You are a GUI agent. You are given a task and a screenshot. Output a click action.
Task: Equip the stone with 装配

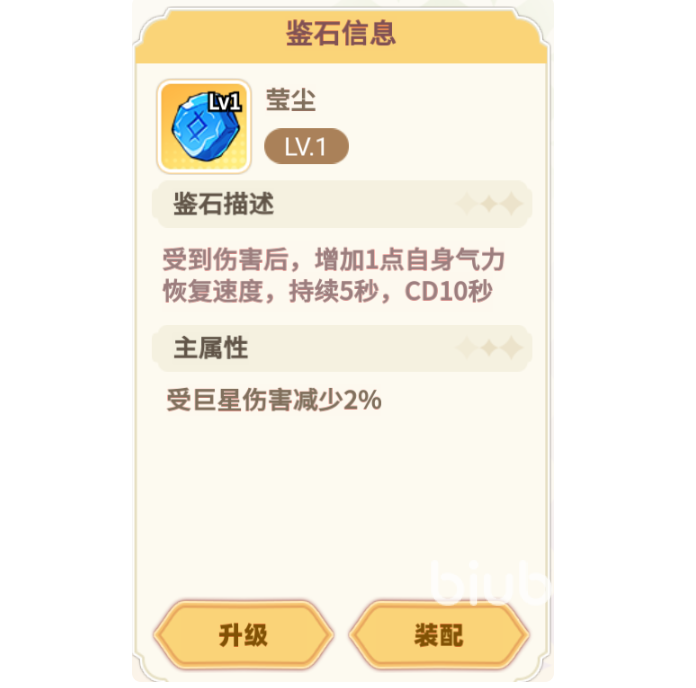click(439, 635)
